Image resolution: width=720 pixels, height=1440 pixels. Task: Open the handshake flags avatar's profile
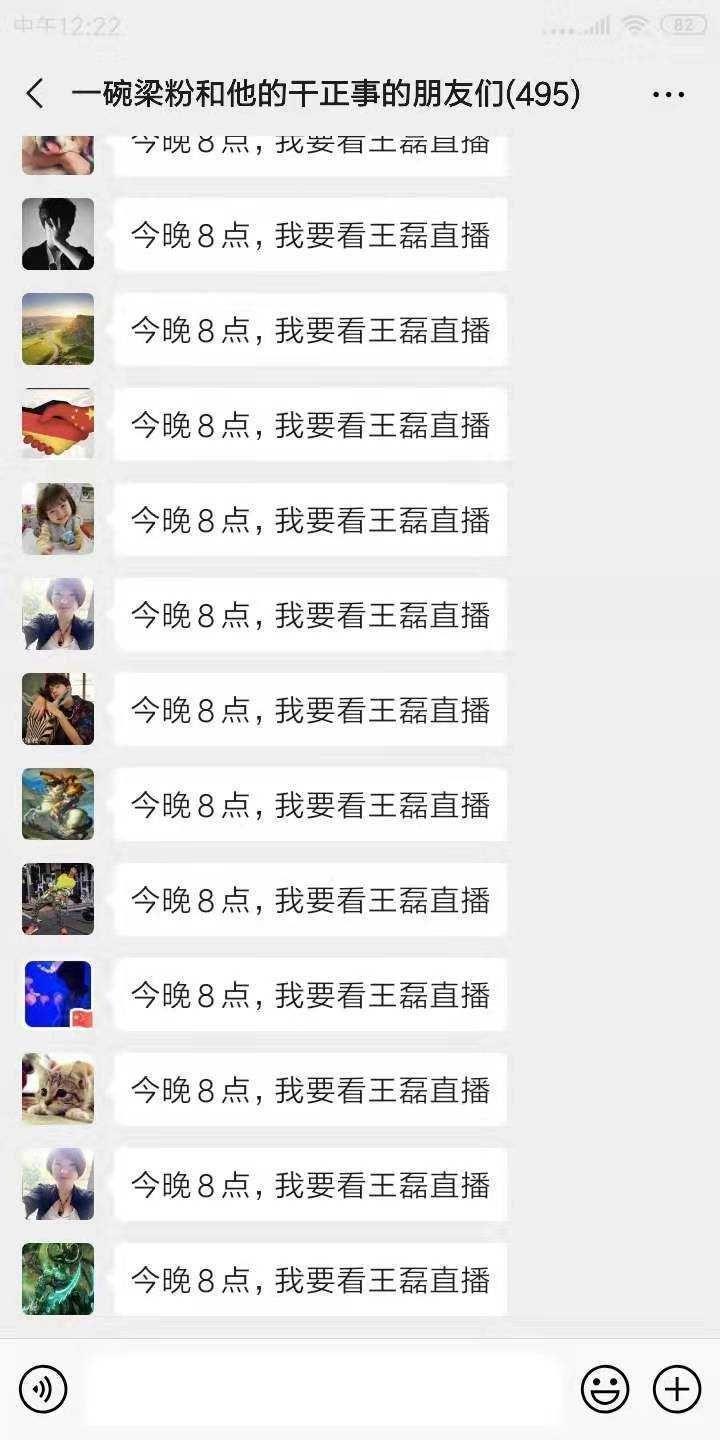58,424
